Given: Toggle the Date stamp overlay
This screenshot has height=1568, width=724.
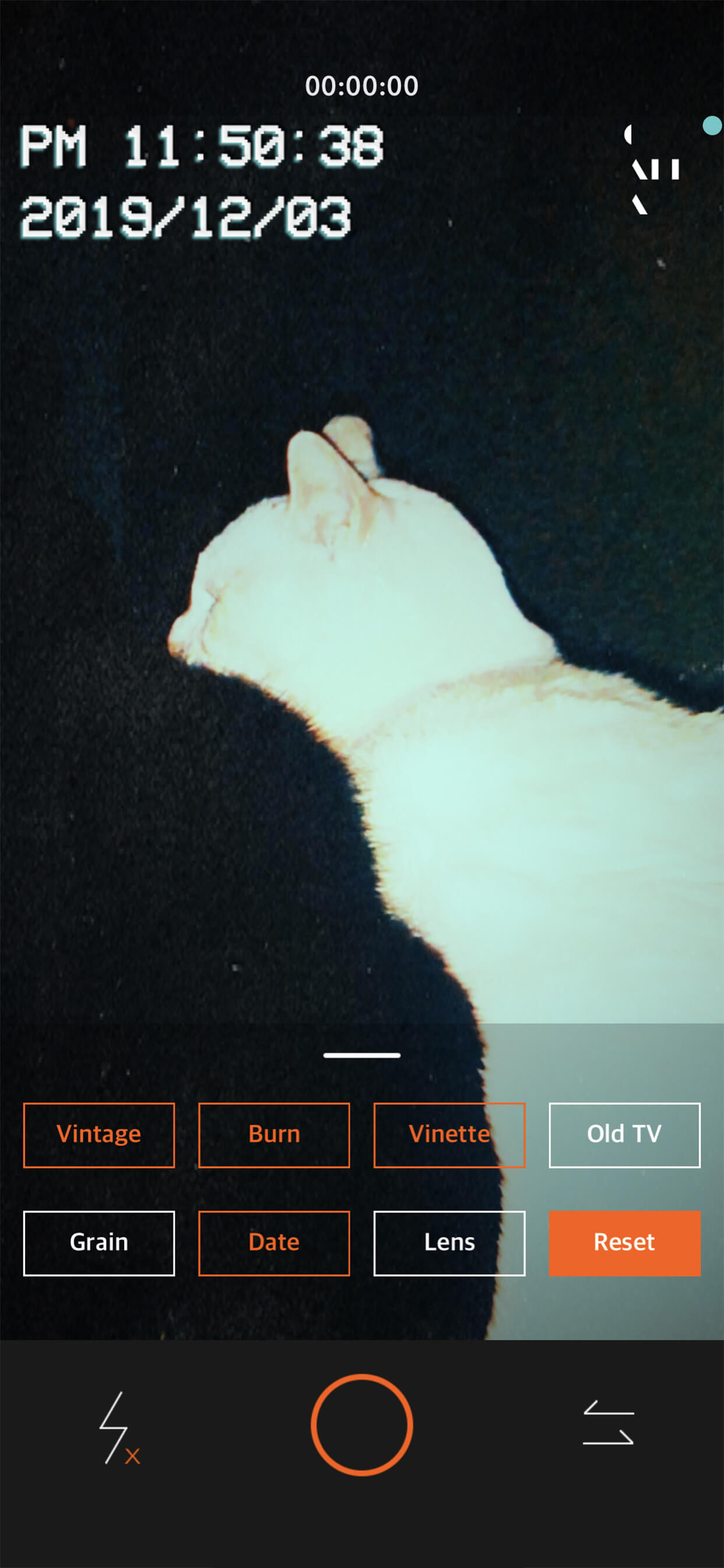Looking at the screenshot, I should pos(274,1243).
